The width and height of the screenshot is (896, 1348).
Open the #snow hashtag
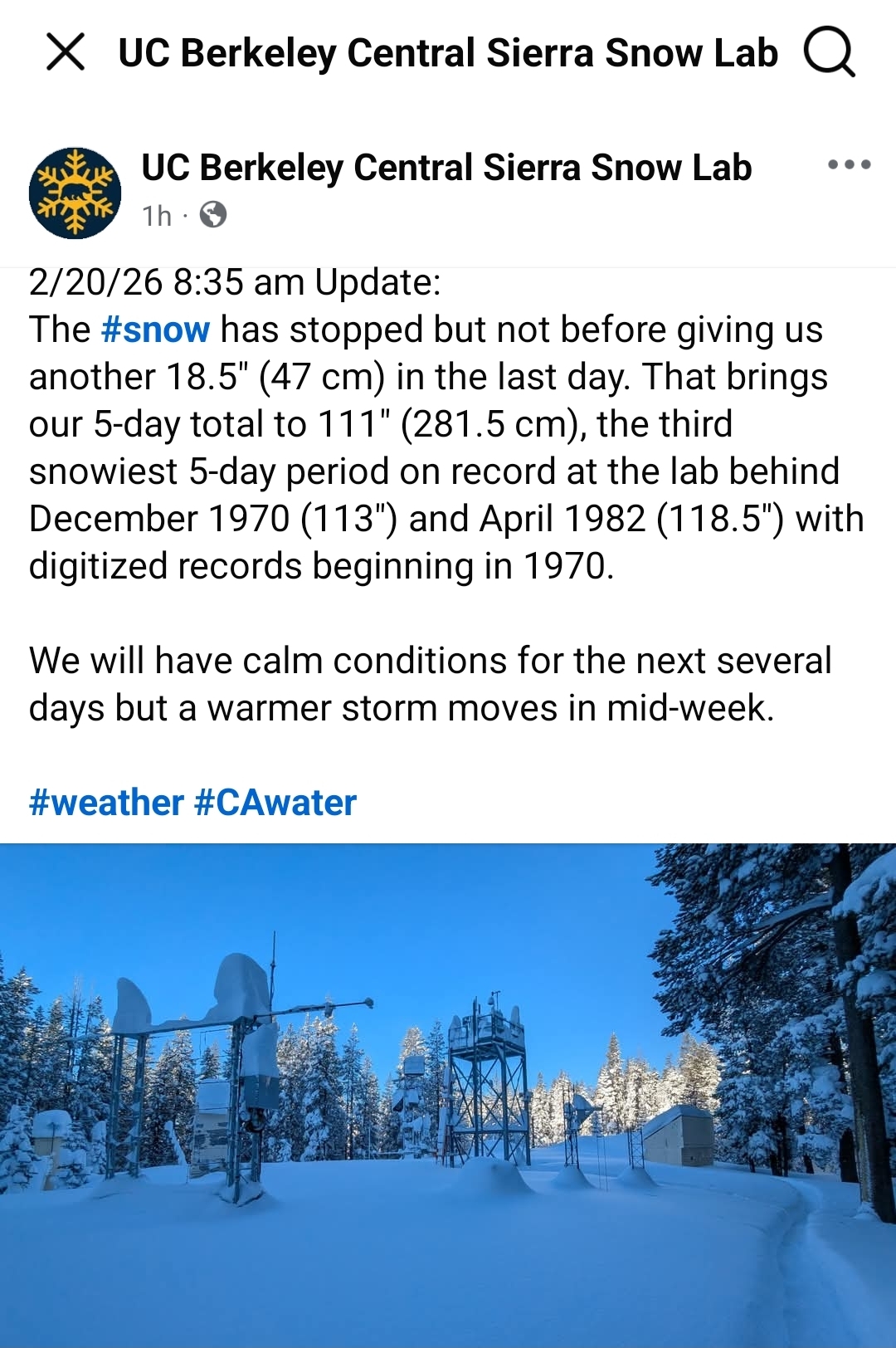coord(155,330)
